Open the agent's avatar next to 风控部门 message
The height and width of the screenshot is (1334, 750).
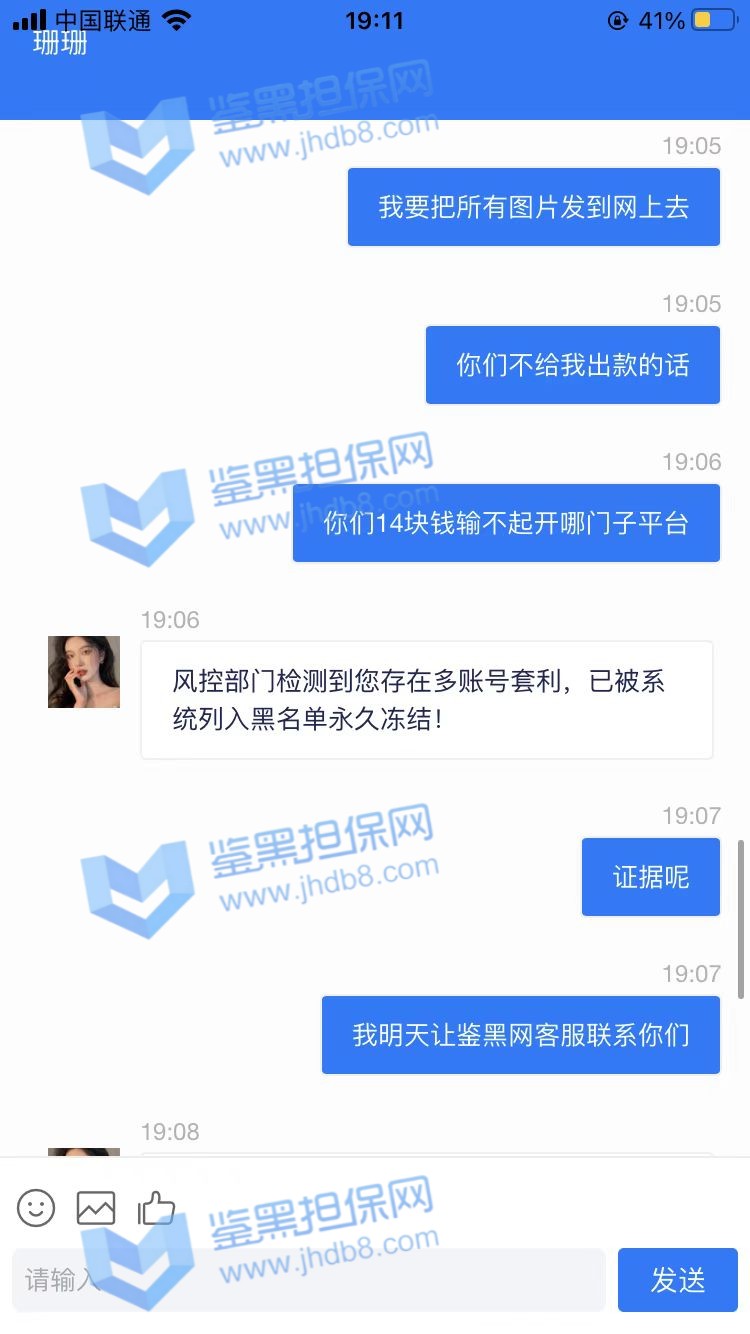coord(84,672)
